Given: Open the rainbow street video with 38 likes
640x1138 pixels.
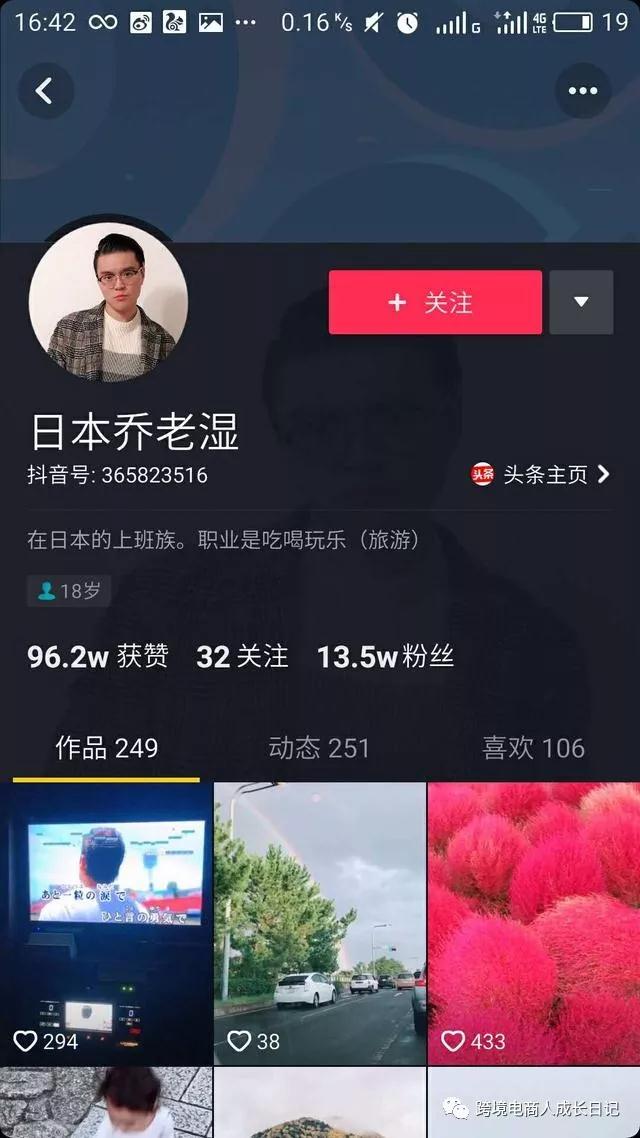Looking at the screenshot, I should (320, 922).
